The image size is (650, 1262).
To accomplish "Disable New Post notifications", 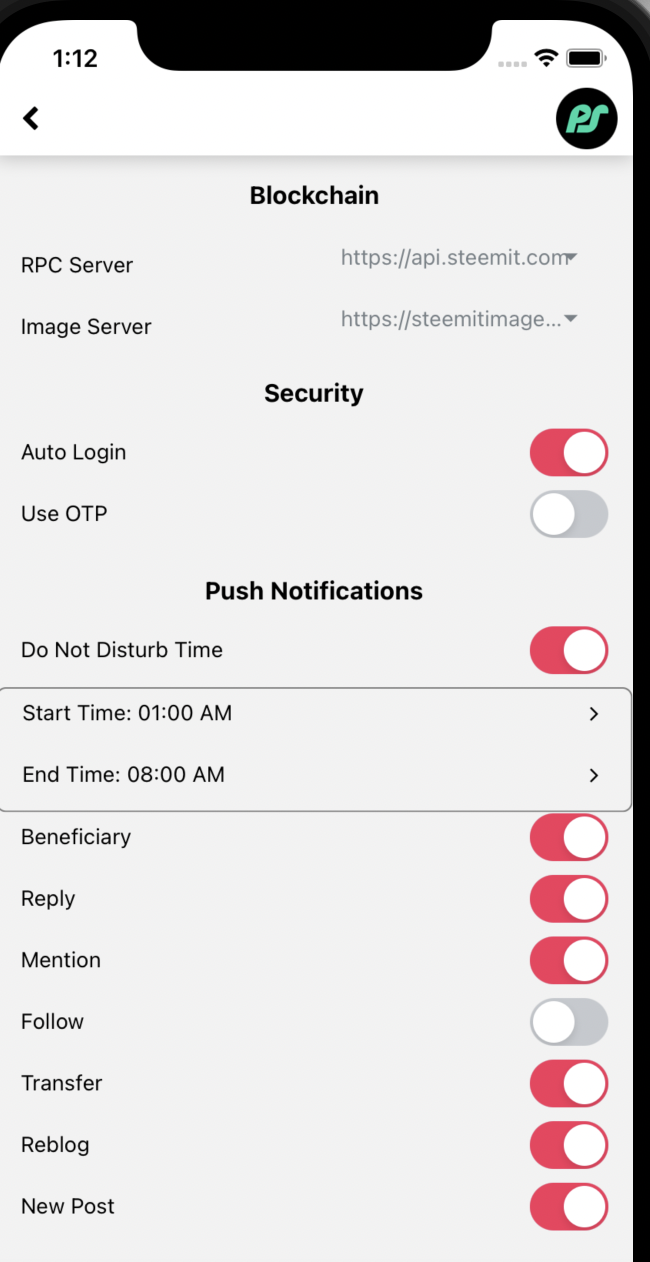I will coord(568,1206).
